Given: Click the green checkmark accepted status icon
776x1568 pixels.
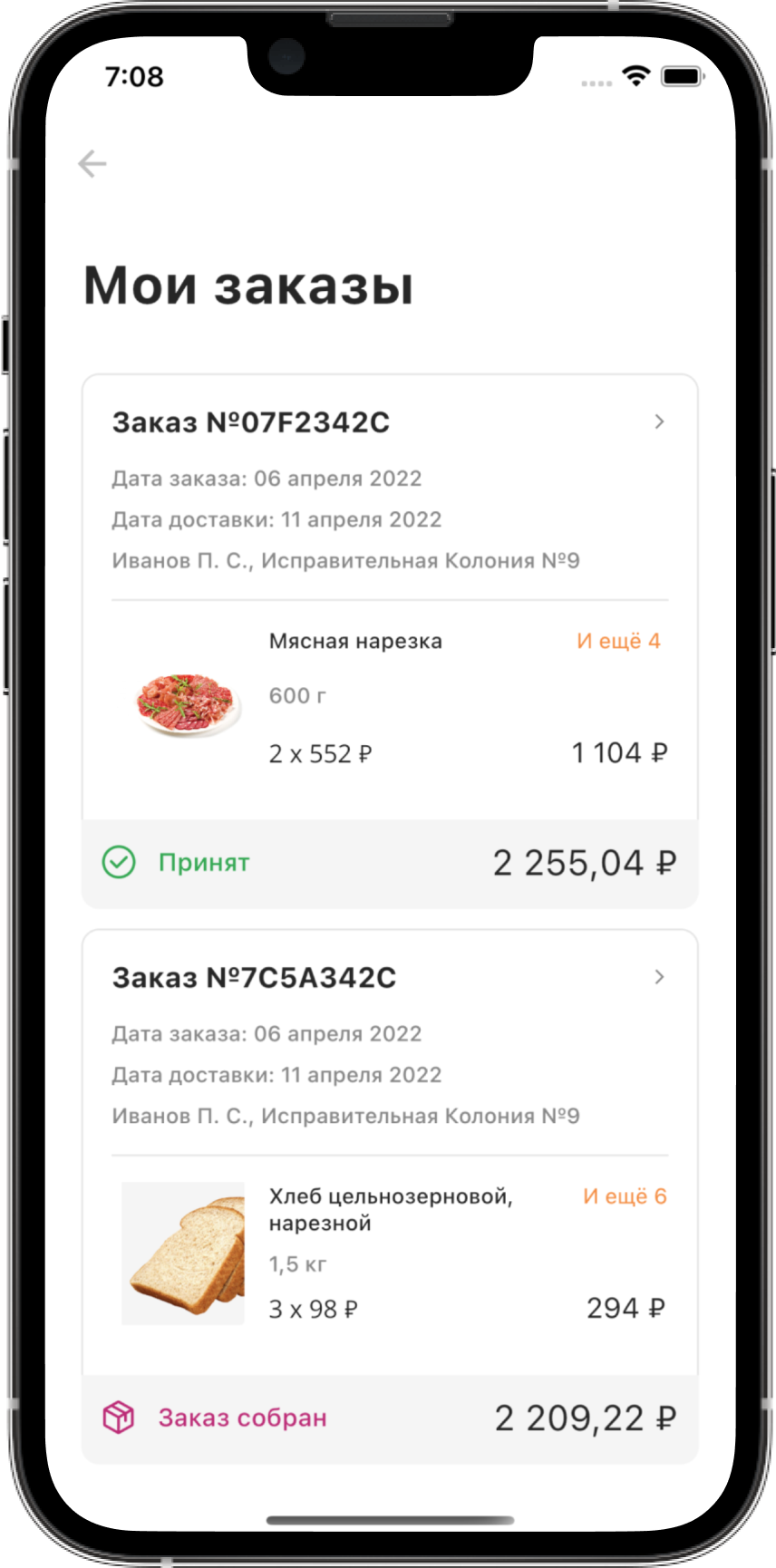Looking at the screenshot, I should pyautogui.click(x=119, y=861).
